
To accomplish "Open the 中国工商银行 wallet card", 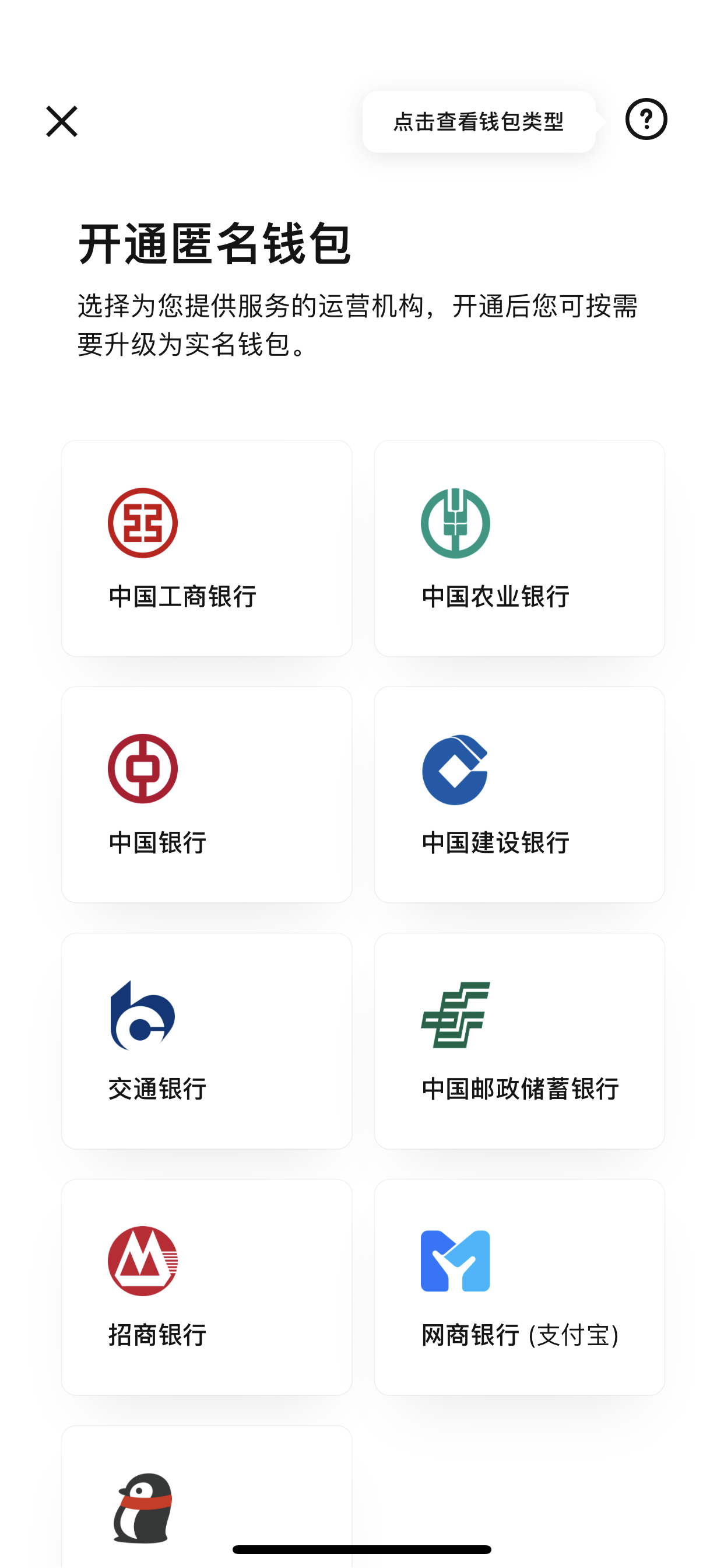I will (x=206, y=547).
